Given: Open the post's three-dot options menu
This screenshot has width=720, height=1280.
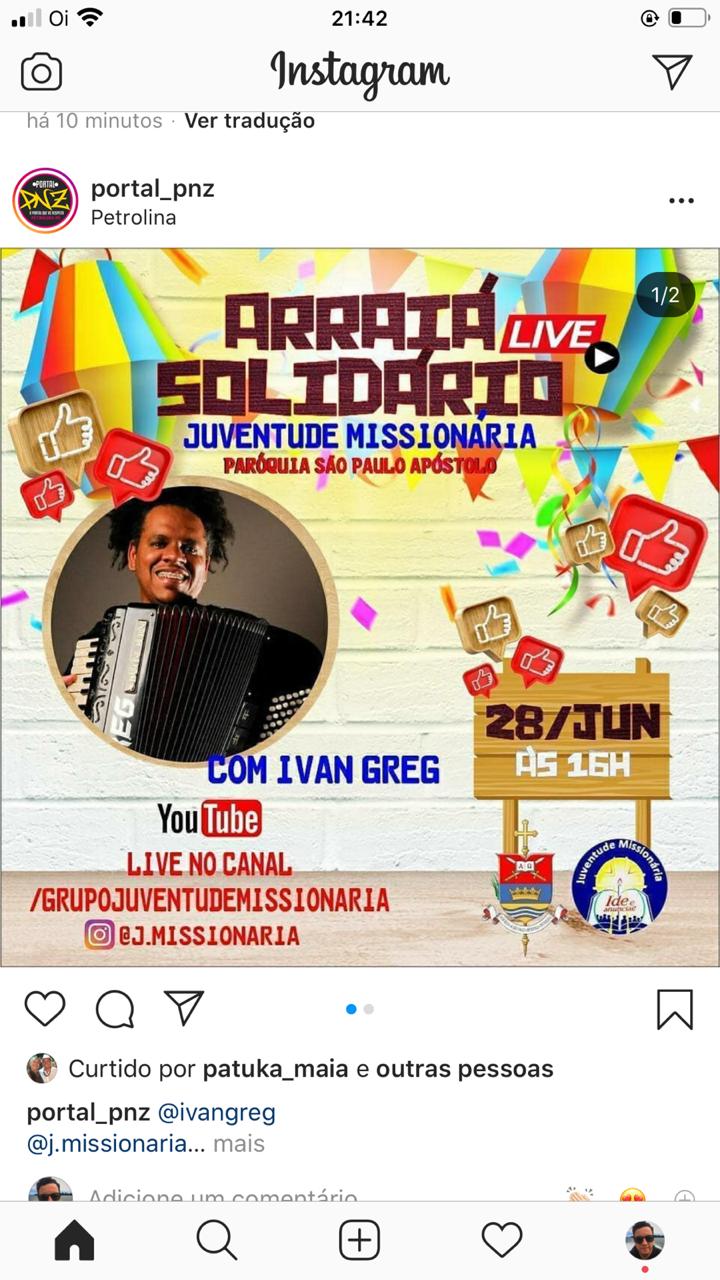Looking at the screenshot, I should (681, 201).
